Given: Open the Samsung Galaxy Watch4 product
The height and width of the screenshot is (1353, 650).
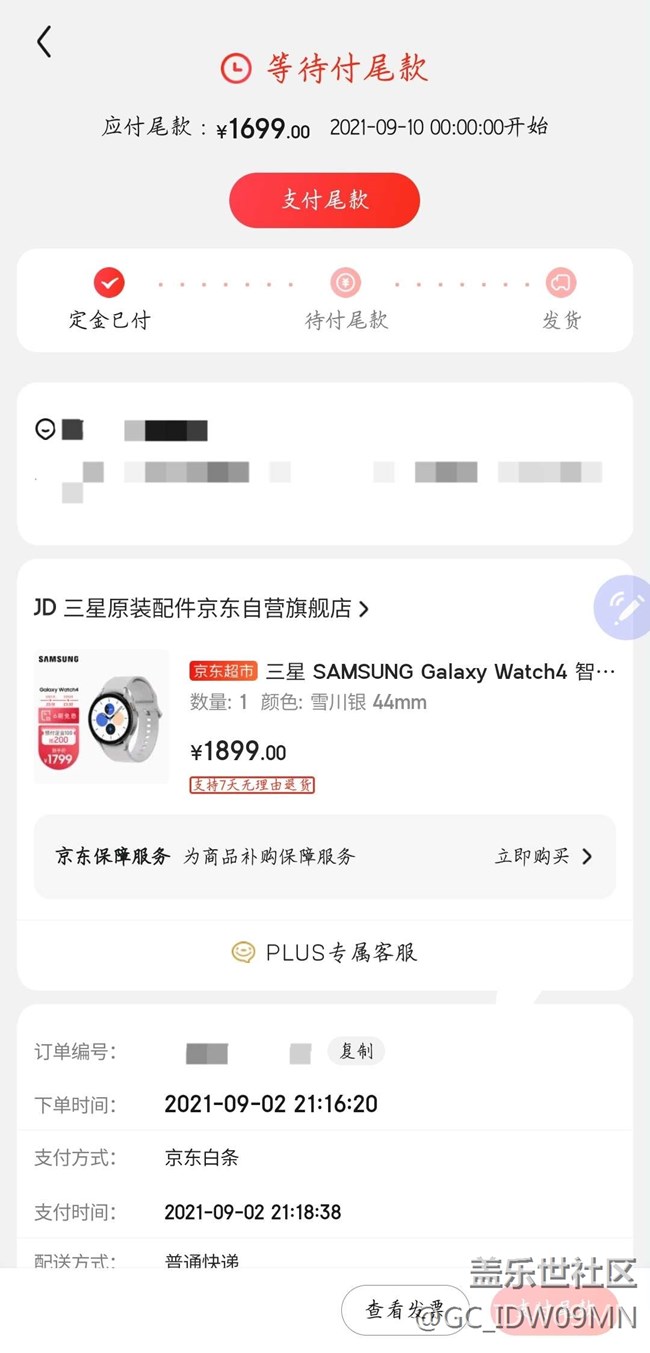Looking at the screenshot, I should tap(401, 672).
